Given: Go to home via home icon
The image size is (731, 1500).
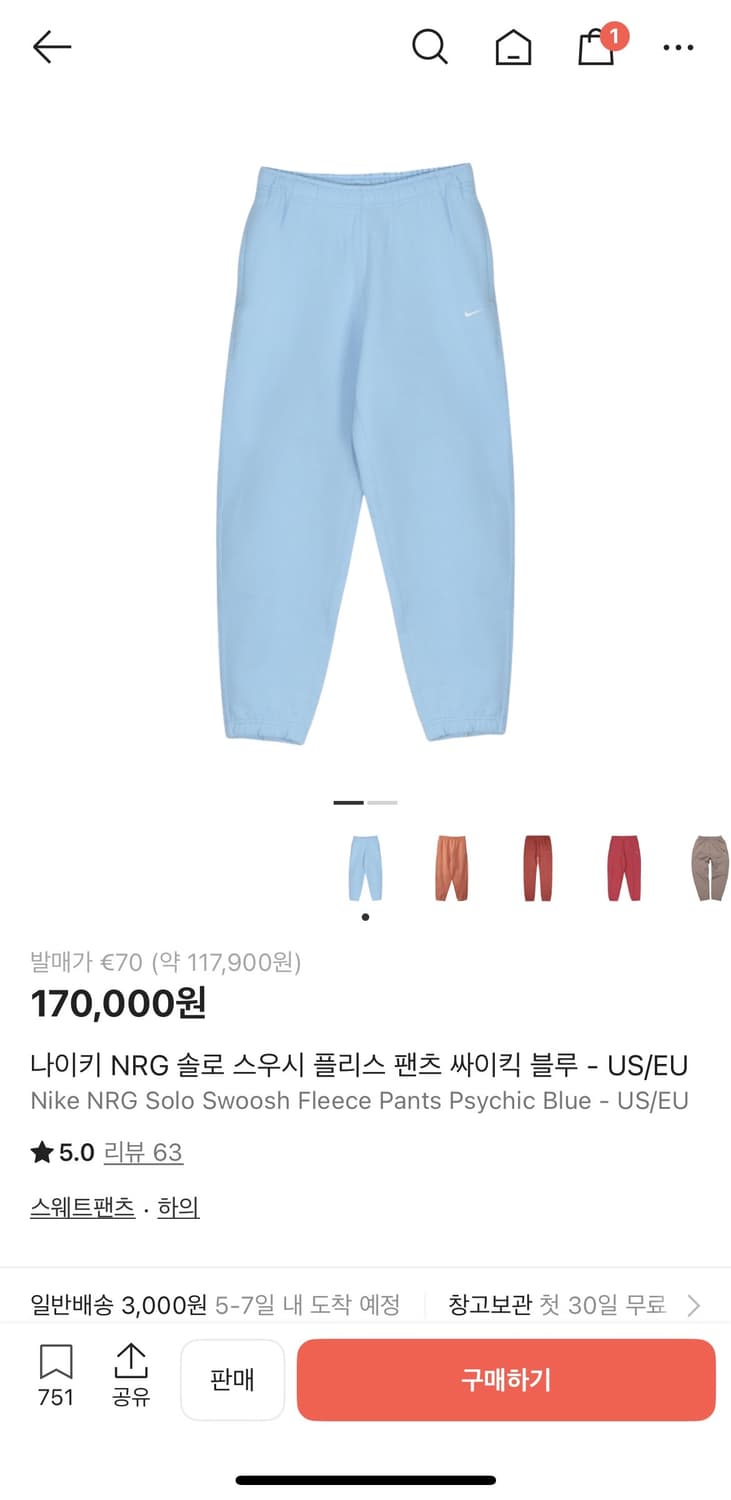Looking at the screenshot, I should (512, 46).
